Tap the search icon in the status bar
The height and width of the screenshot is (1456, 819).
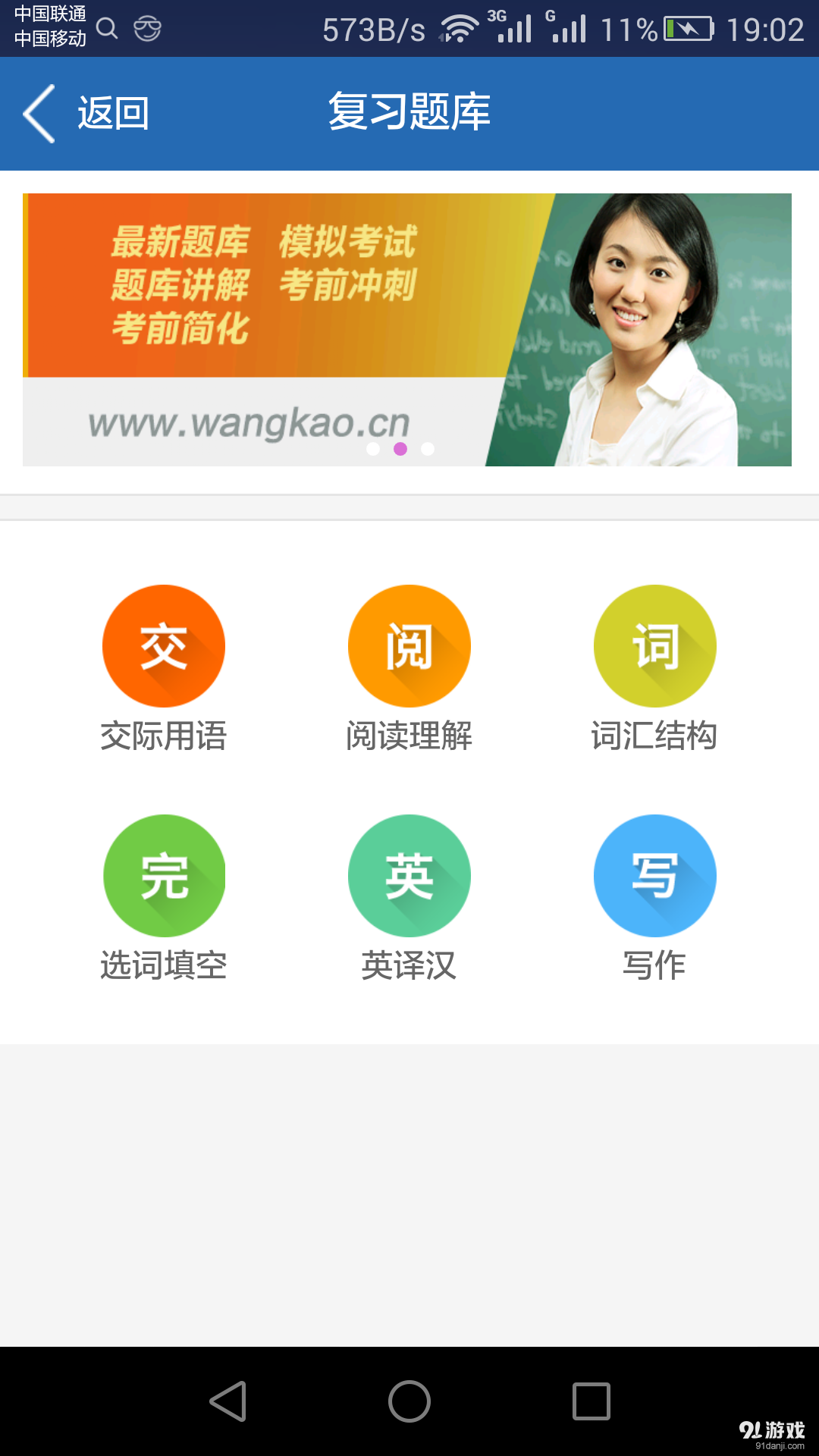coord(107,27)
